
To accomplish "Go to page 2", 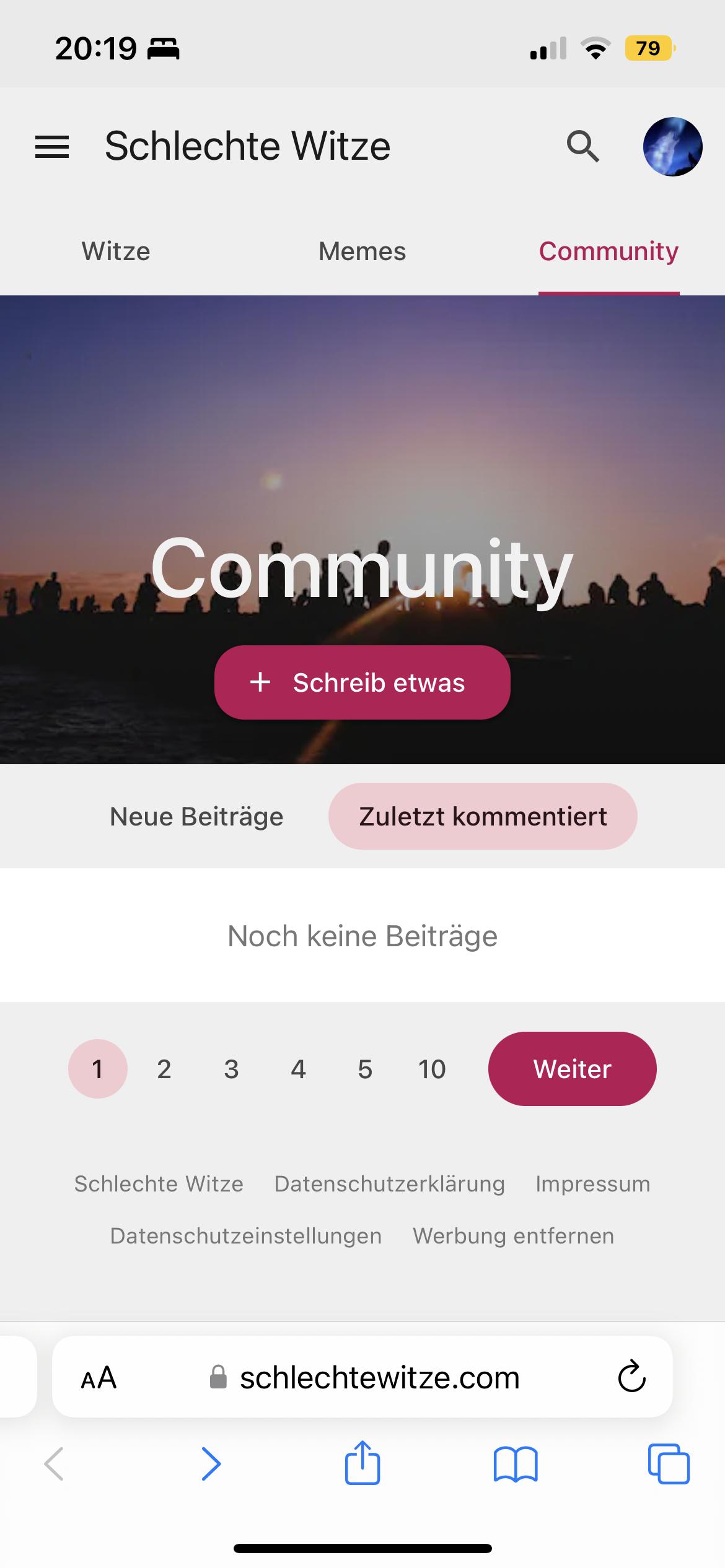I will point(164,1069).
